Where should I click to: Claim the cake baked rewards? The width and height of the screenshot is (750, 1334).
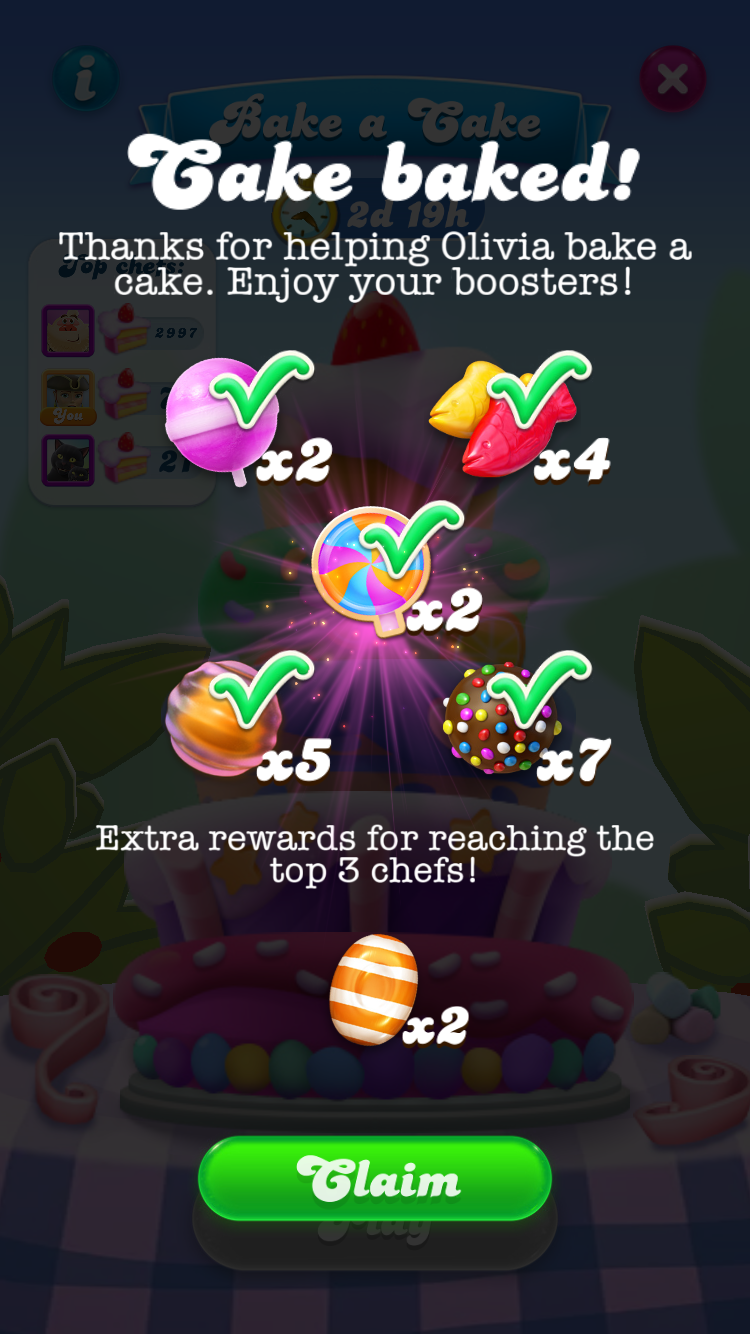coord(375,1180)
